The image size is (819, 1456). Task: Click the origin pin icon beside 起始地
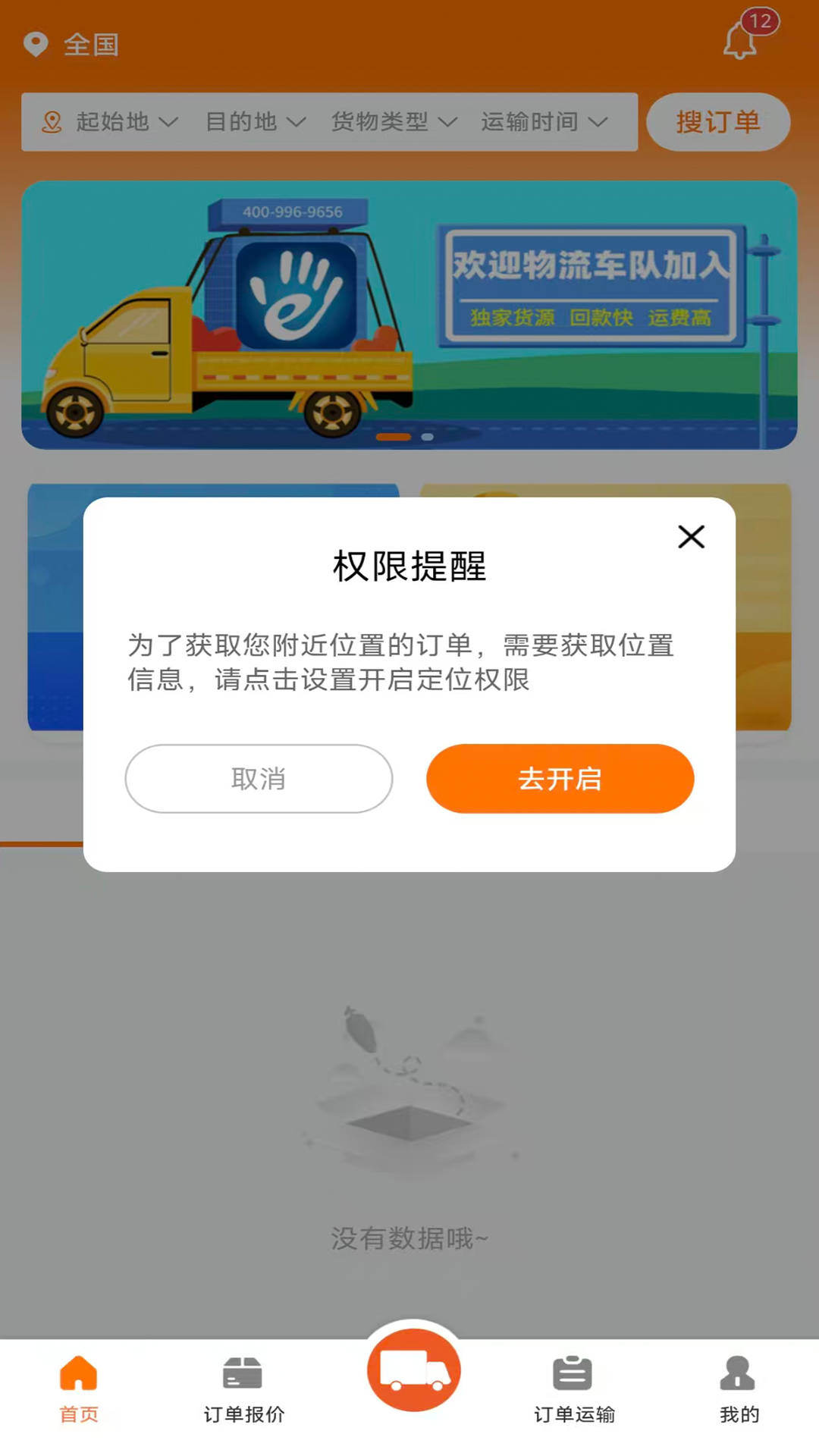click(52, 121)
